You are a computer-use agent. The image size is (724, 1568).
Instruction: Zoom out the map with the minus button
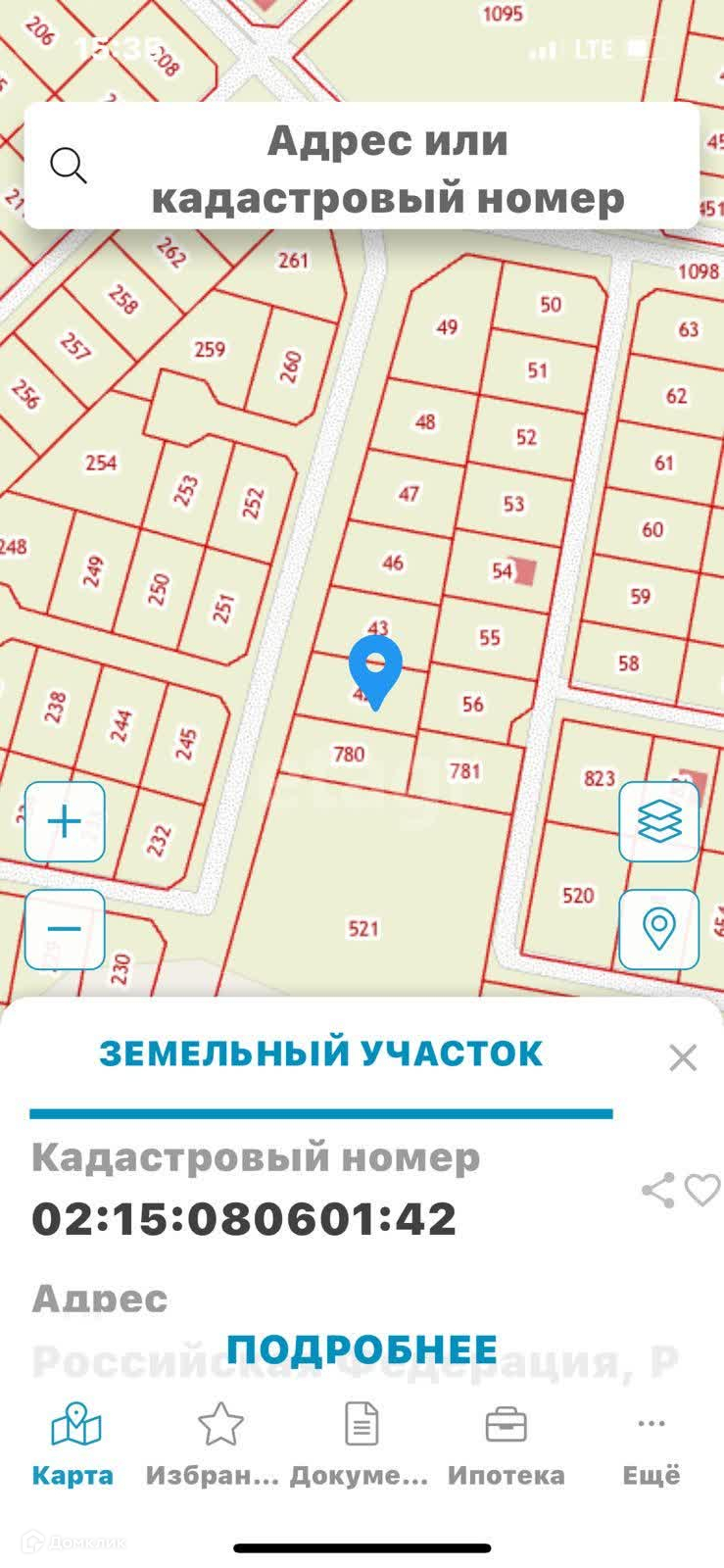[65, 929]
